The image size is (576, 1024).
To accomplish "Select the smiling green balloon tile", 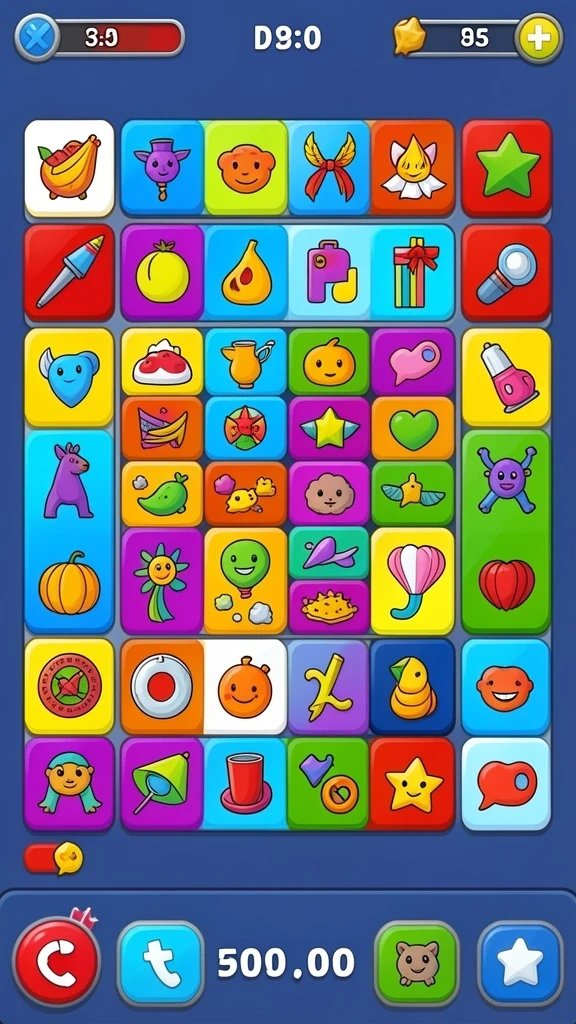I will point(246,580).
